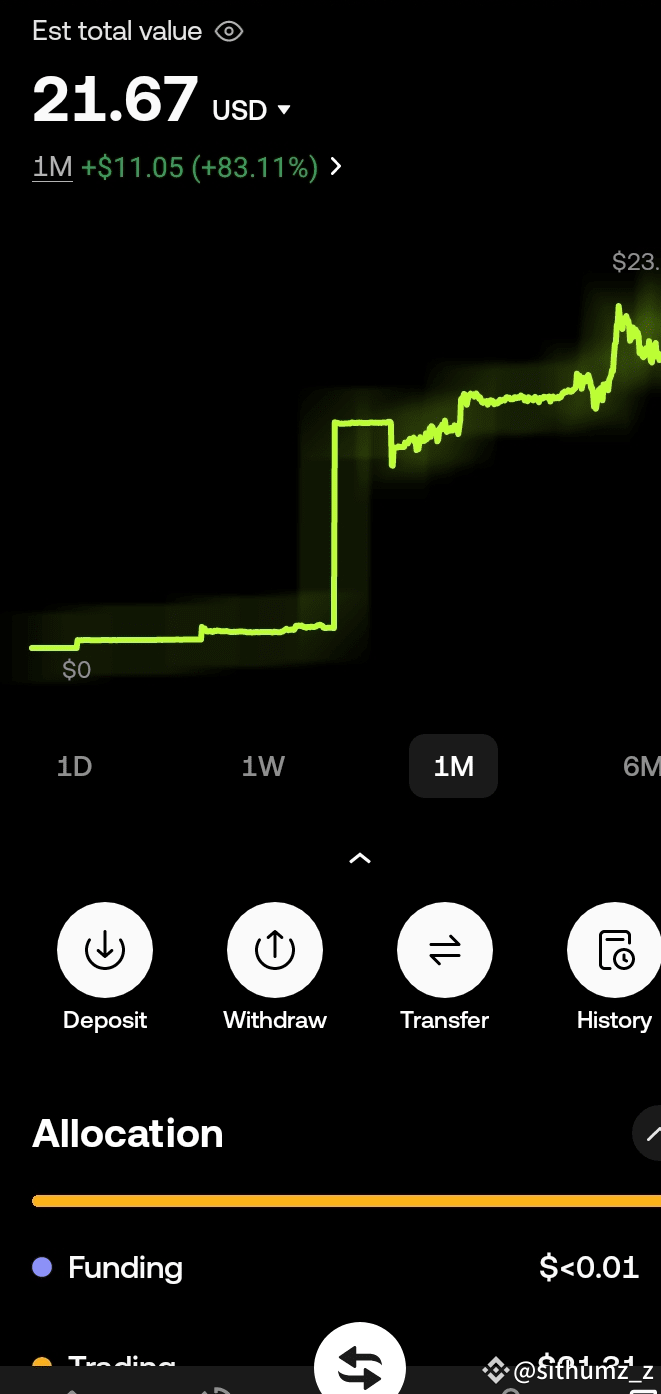The height and width of the screenshot is (1394, 661).
Task: Tap the center trade swap button
Action: (360, 1366)
